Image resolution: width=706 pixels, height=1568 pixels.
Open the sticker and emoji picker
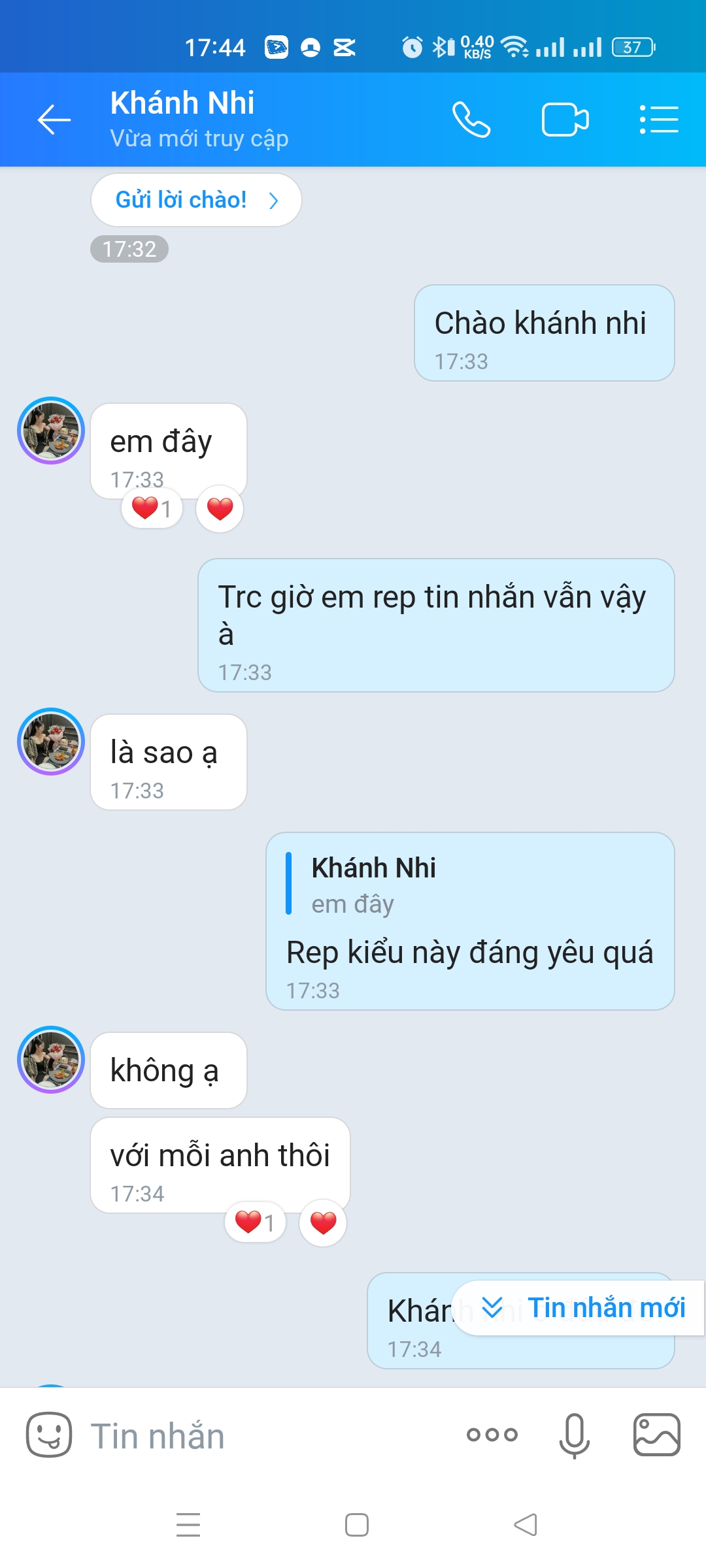tap(48, 1435)
